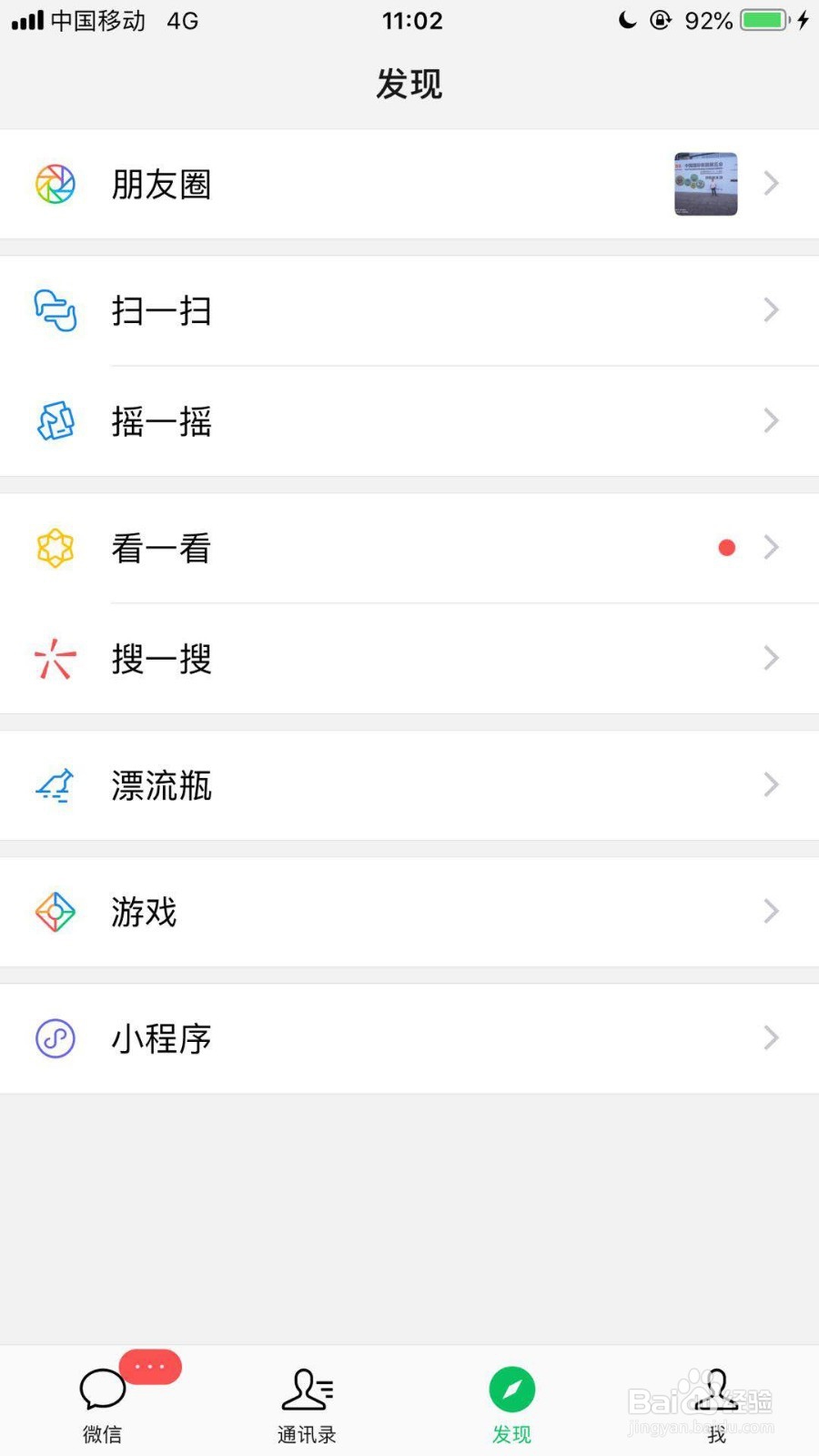The height and width of the screenshot is (1456, 819).
Task: Open 扫一扫 scanner
Action: pyautogui.click(x=409, y=311)
